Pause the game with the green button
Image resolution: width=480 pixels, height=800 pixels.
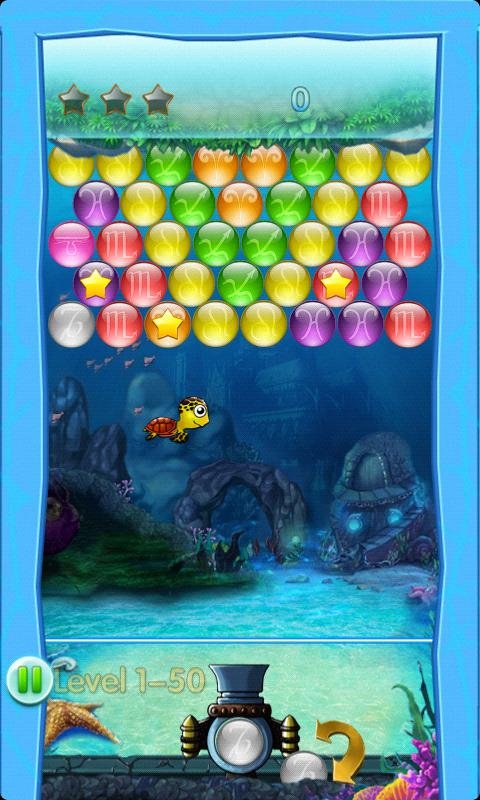tap(29, 680)
